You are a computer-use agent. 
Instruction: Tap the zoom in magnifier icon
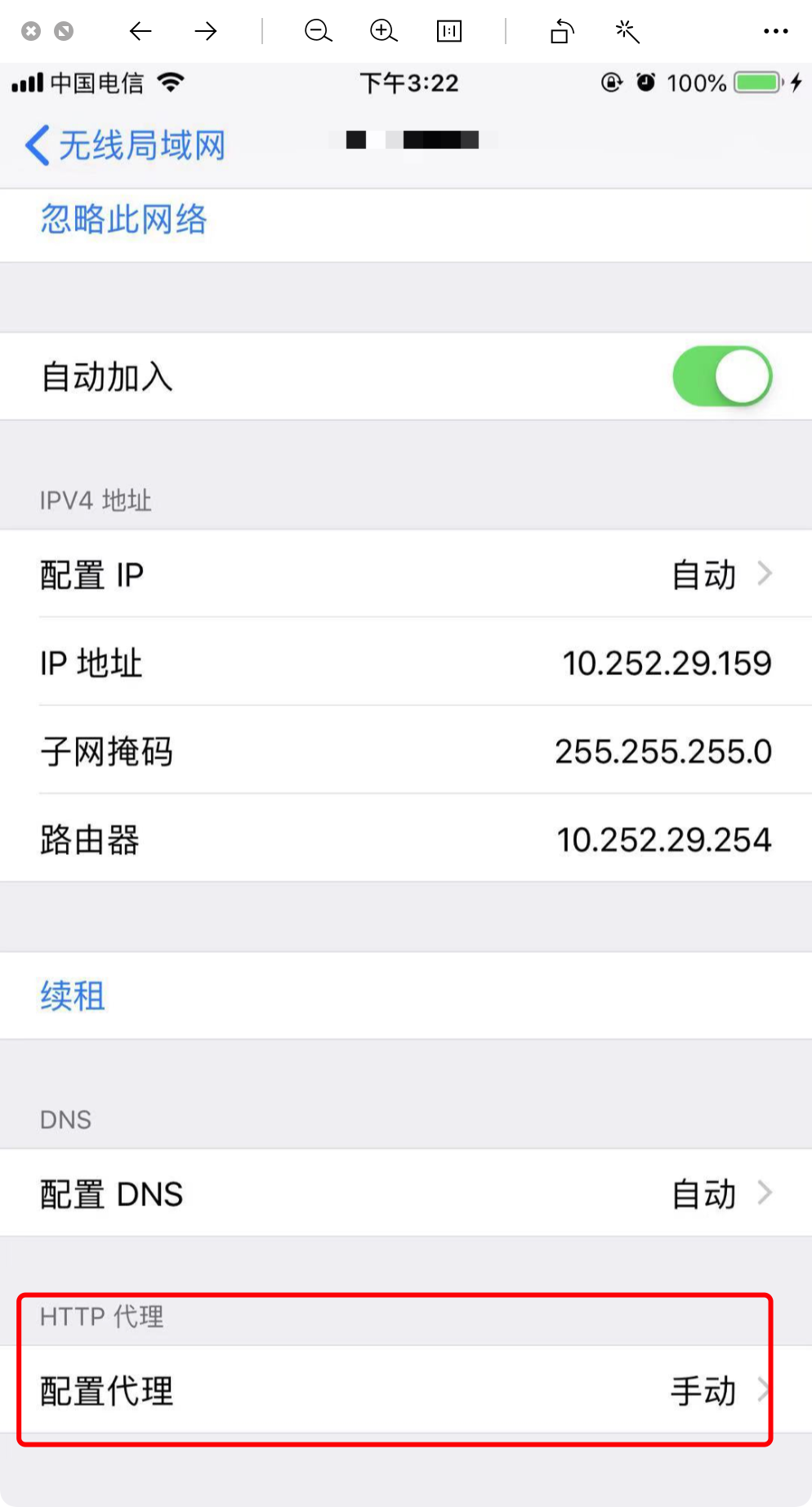point(383,32)
